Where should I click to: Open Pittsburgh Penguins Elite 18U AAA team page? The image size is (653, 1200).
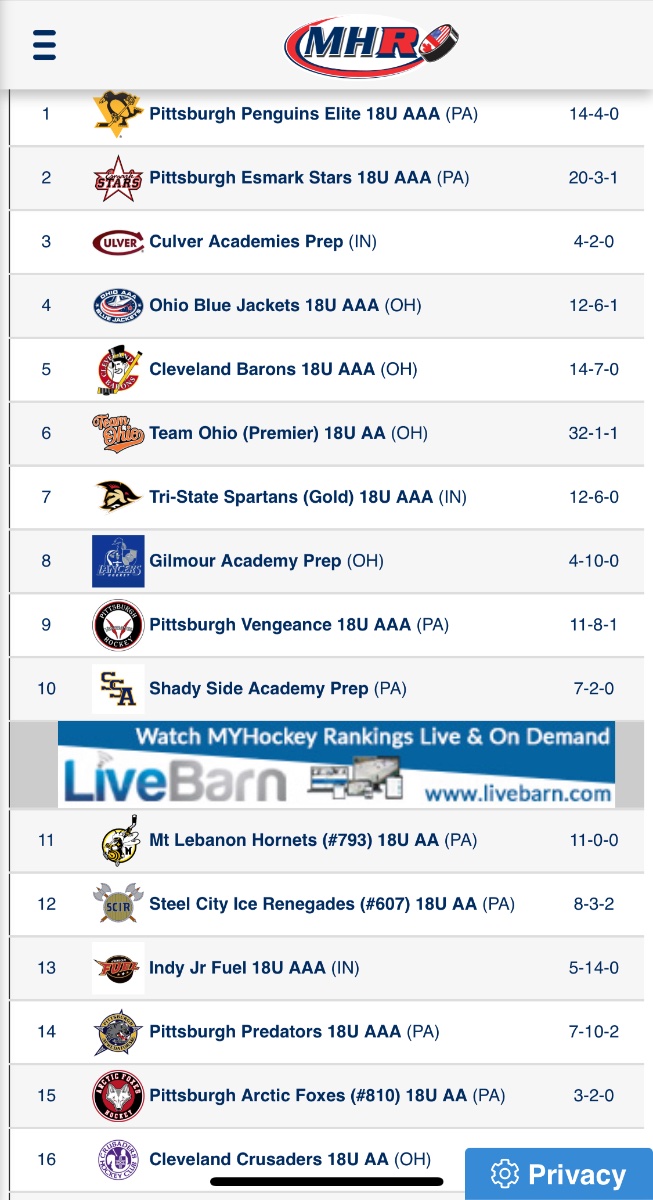(x=294, y=114)
